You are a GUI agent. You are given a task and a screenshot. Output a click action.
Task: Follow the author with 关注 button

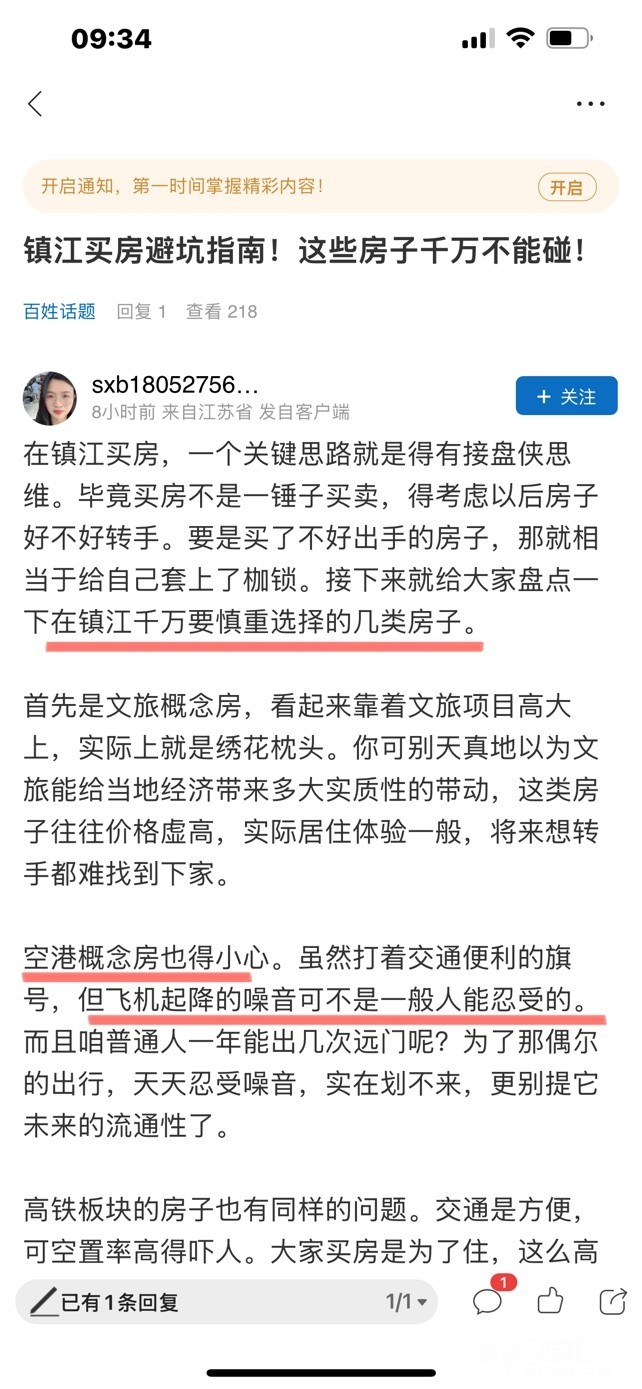pyautogui.click(x=567, y=397)
